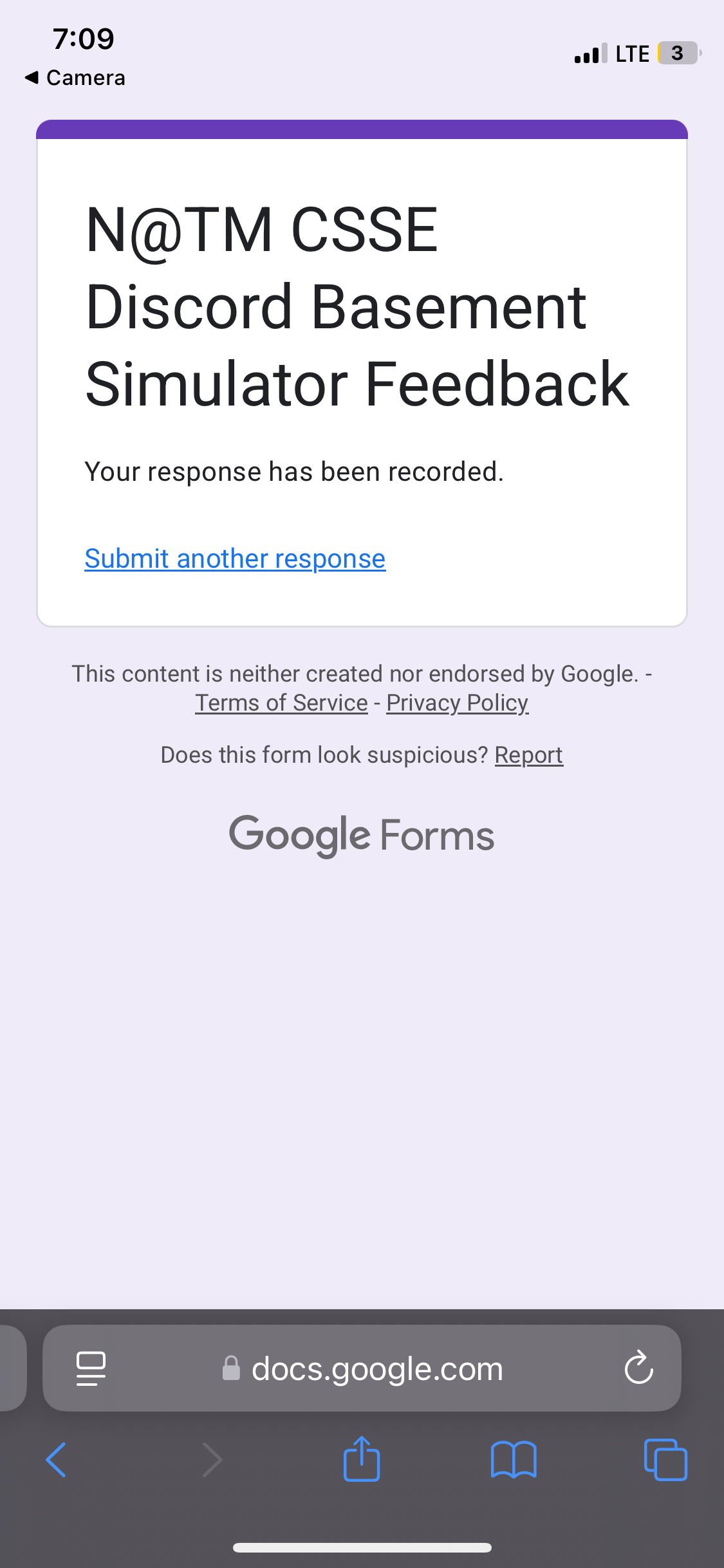Tap Submit another response
The height and width of the screenshot is (1568, 724).
click(234, 559)
